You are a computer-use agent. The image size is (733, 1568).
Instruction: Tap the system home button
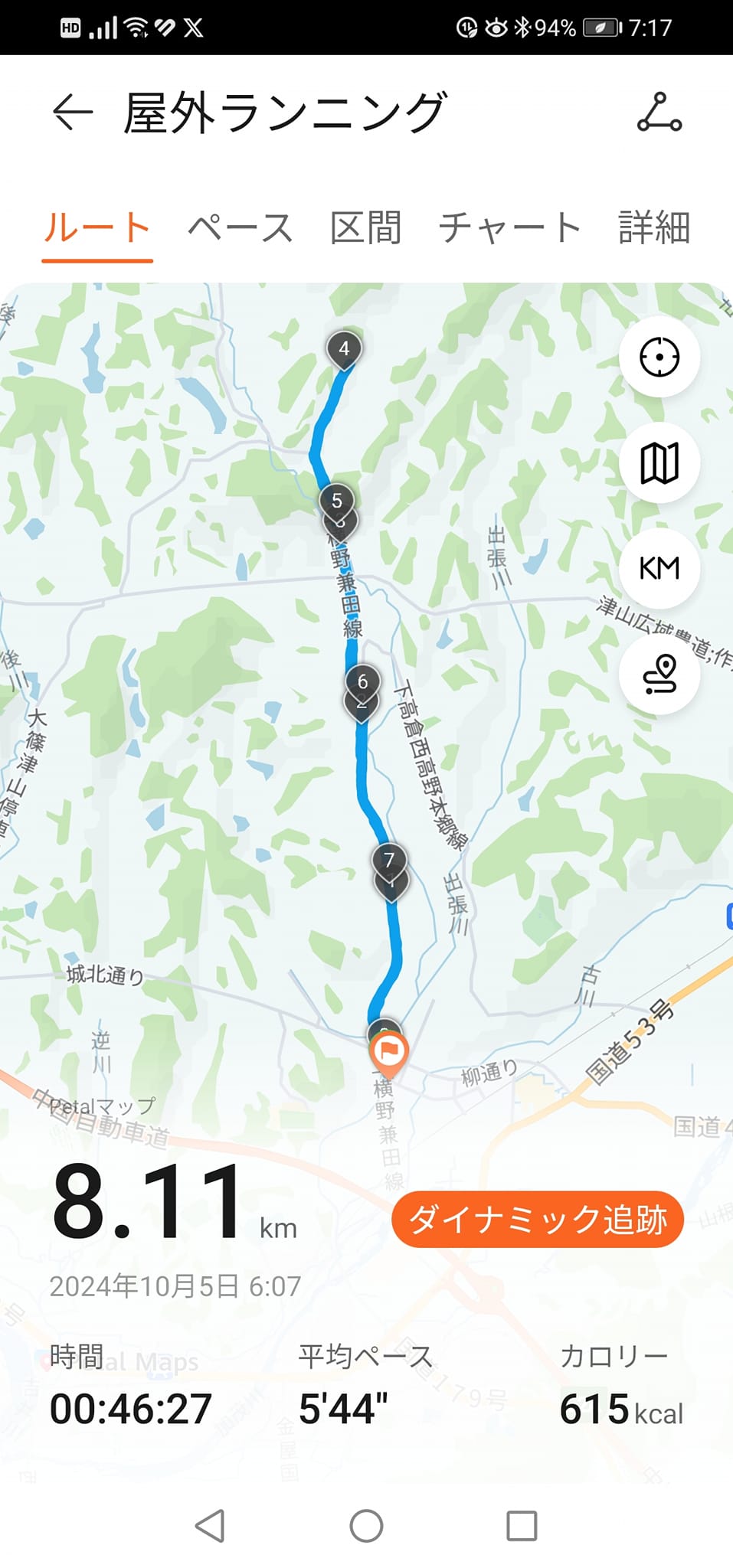(366, 1525)
